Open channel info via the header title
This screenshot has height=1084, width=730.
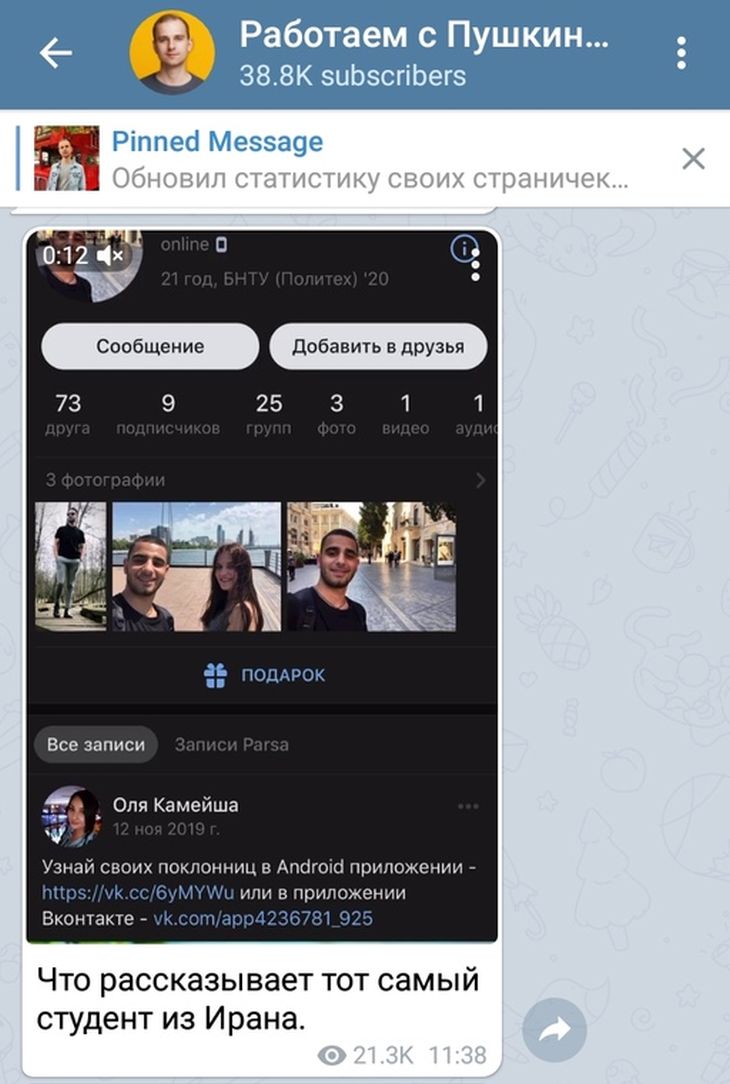[x=420, y=37]
